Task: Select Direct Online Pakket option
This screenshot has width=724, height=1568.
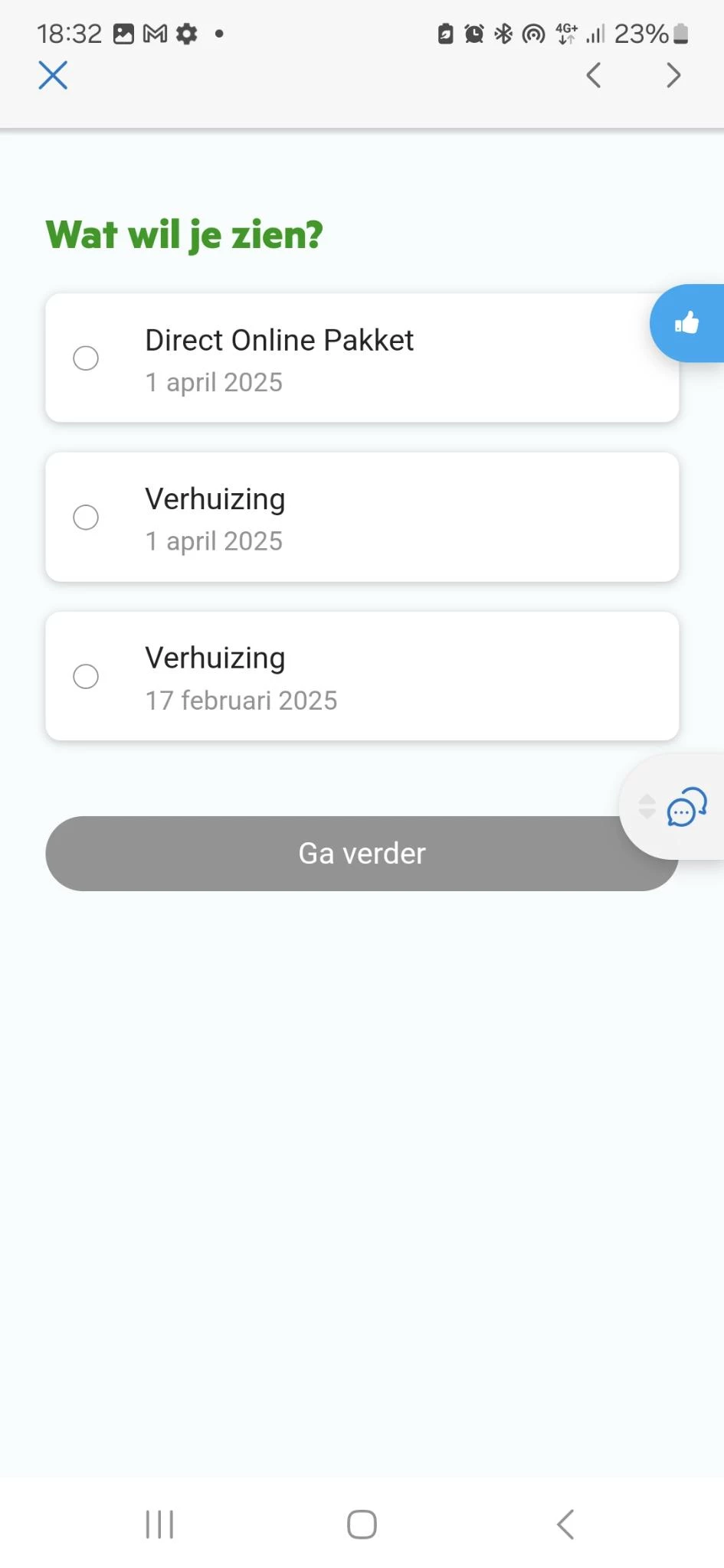Action: 86,358
